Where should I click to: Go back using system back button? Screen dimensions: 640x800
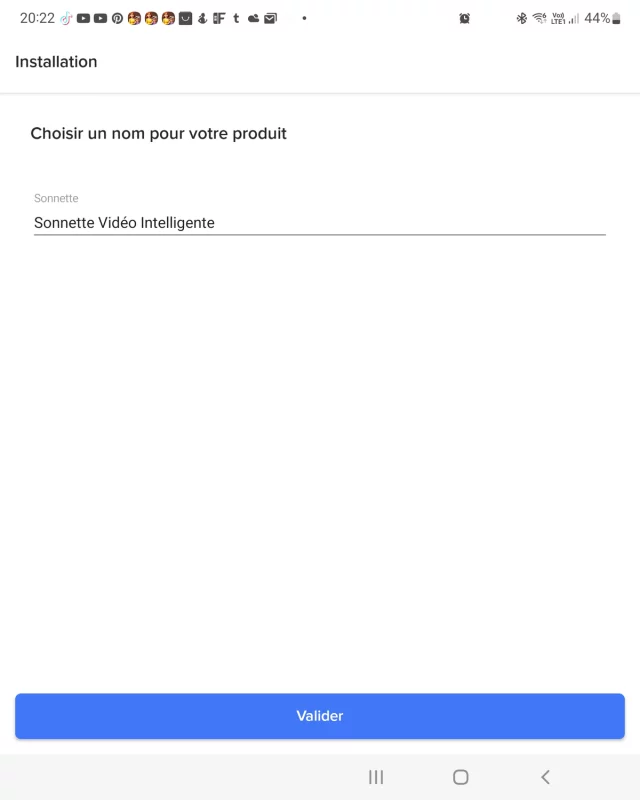click(x=545, y=777)
